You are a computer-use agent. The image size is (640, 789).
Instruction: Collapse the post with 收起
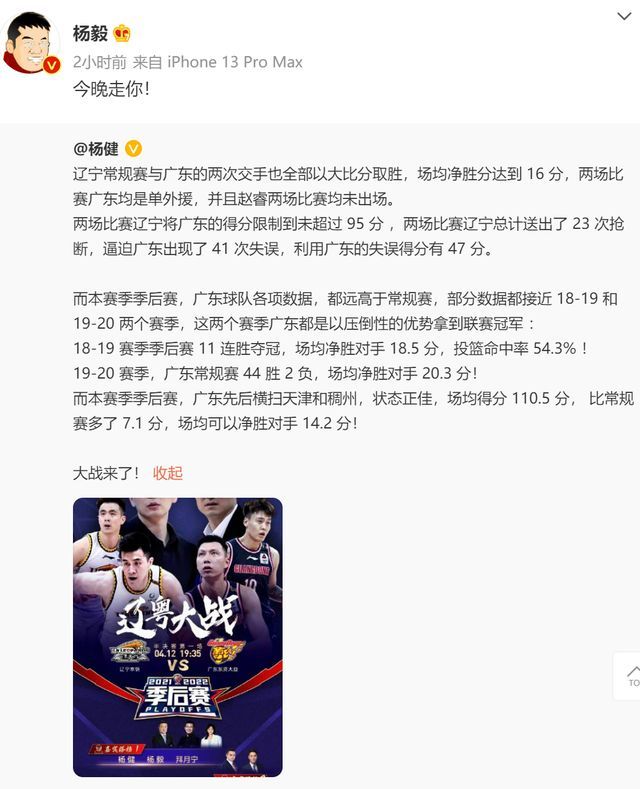click(x=168, y=473)
